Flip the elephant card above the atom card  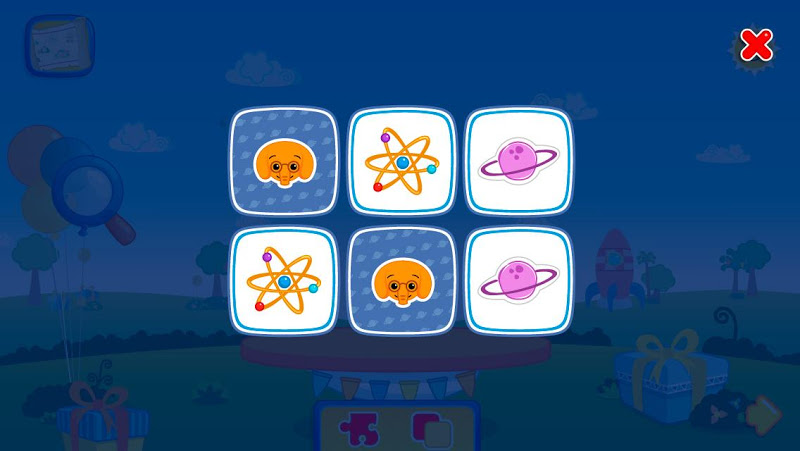(283, 160)
